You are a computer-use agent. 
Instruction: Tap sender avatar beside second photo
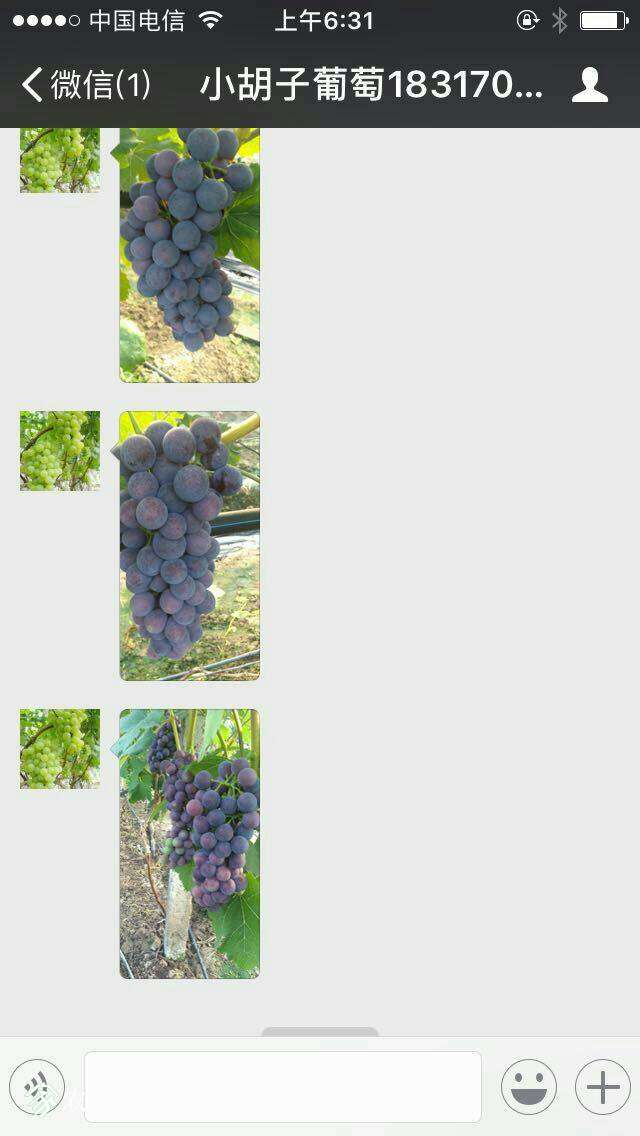point(60,451)
